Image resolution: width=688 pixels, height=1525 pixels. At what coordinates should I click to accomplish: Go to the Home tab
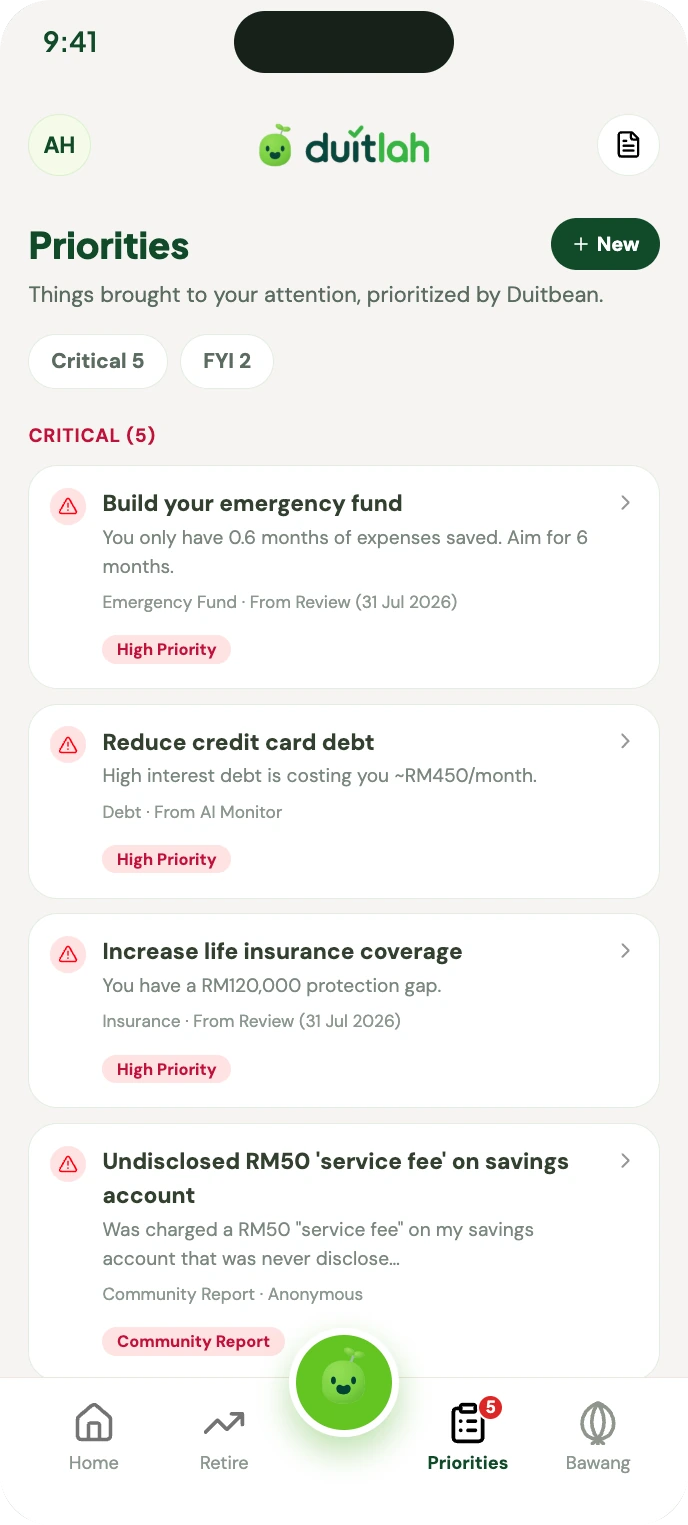(x=94, y=1437)
